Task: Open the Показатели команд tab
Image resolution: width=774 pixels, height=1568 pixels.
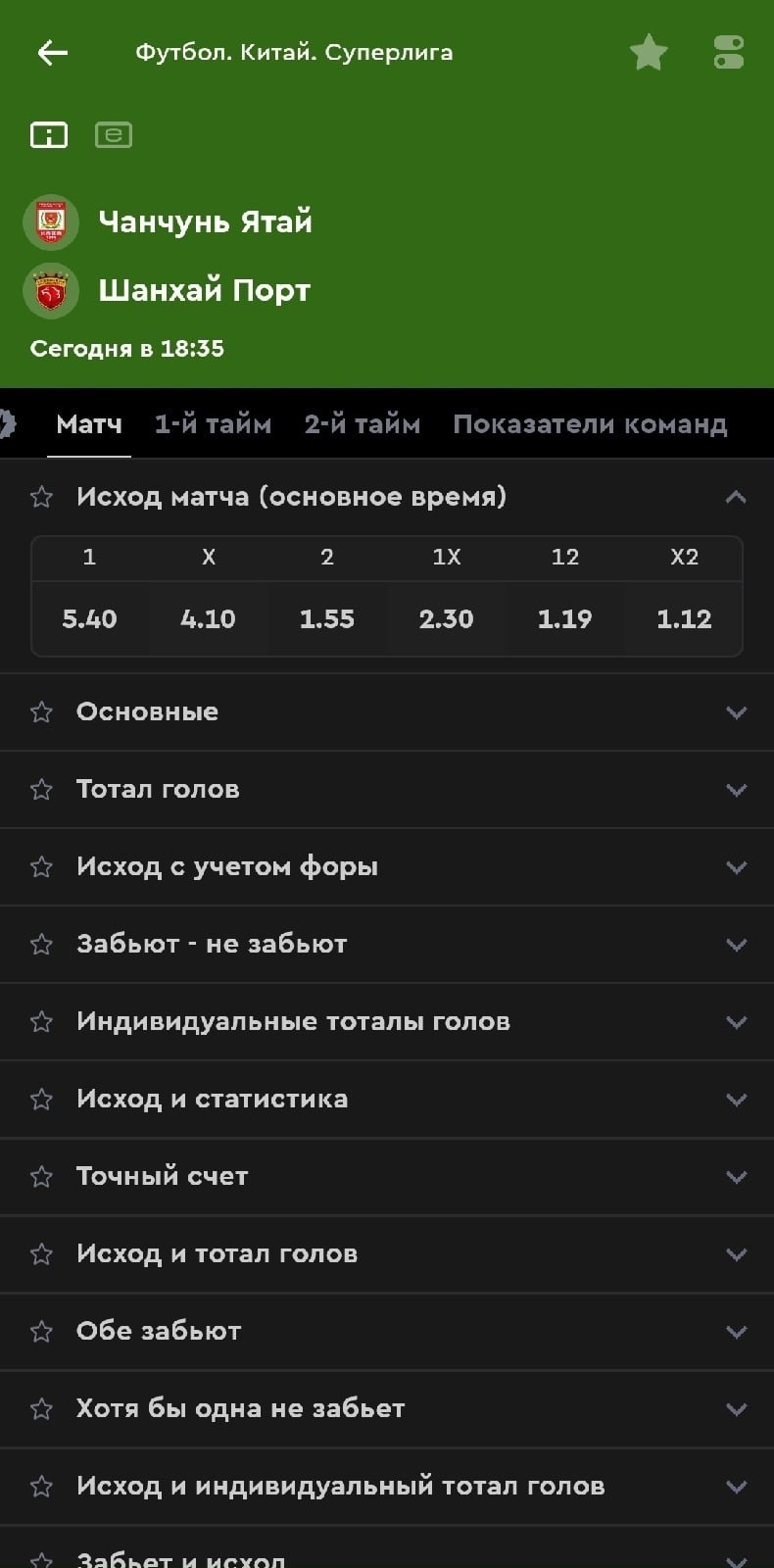Action: pyautogui.click(x=589, y=424)
